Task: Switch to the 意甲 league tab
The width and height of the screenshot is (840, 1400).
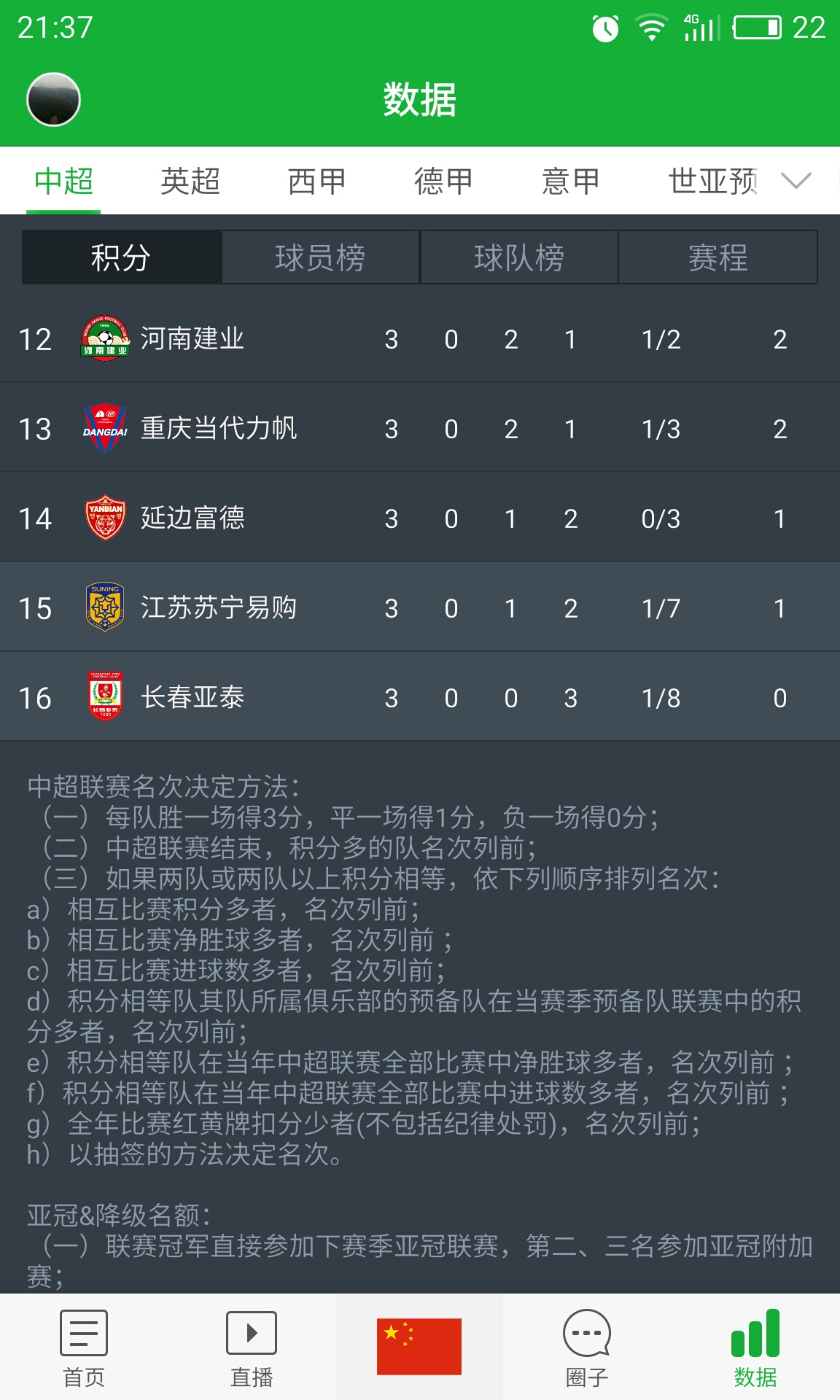Action: (x=570, y=181)
